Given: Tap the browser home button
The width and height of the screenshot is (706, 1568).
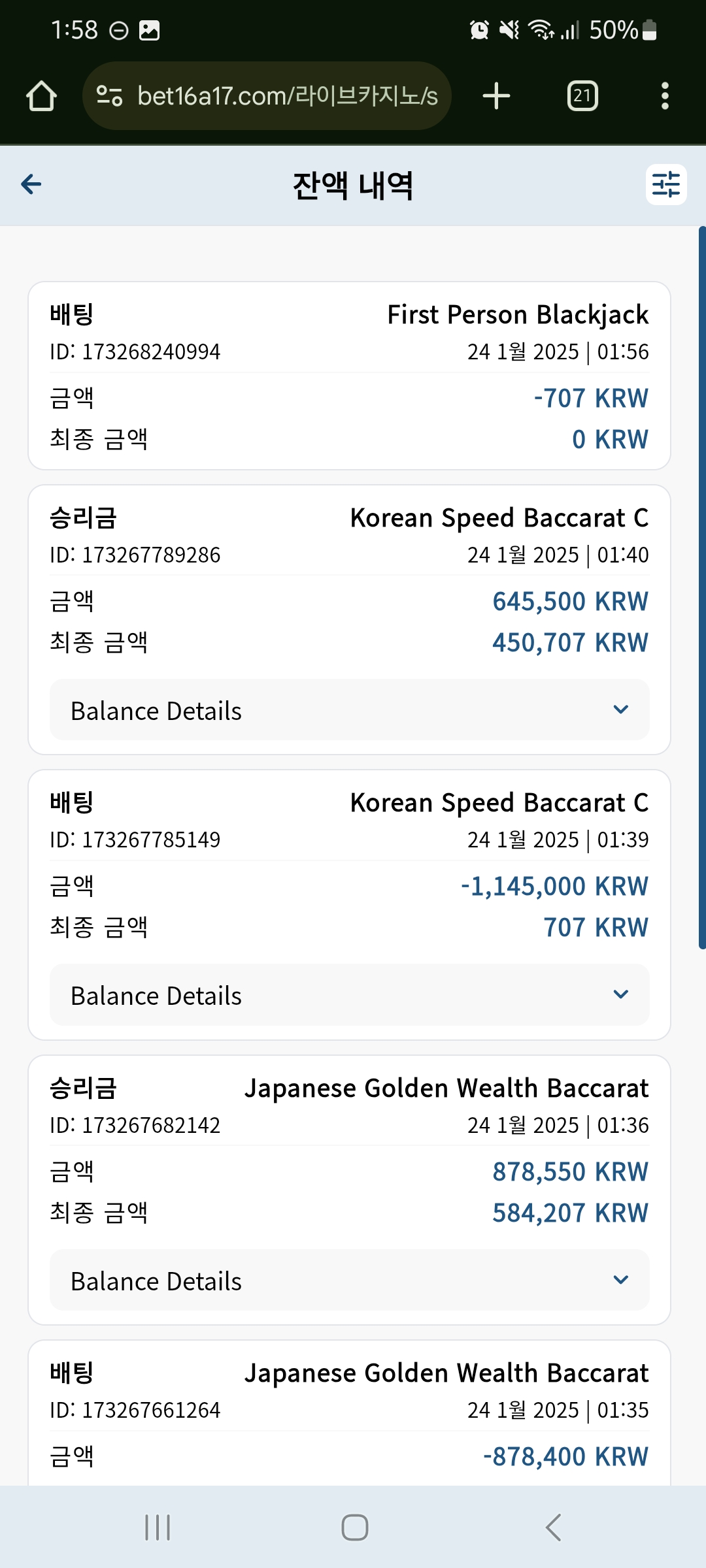Looking at the screenshot, I should (41, 96).
